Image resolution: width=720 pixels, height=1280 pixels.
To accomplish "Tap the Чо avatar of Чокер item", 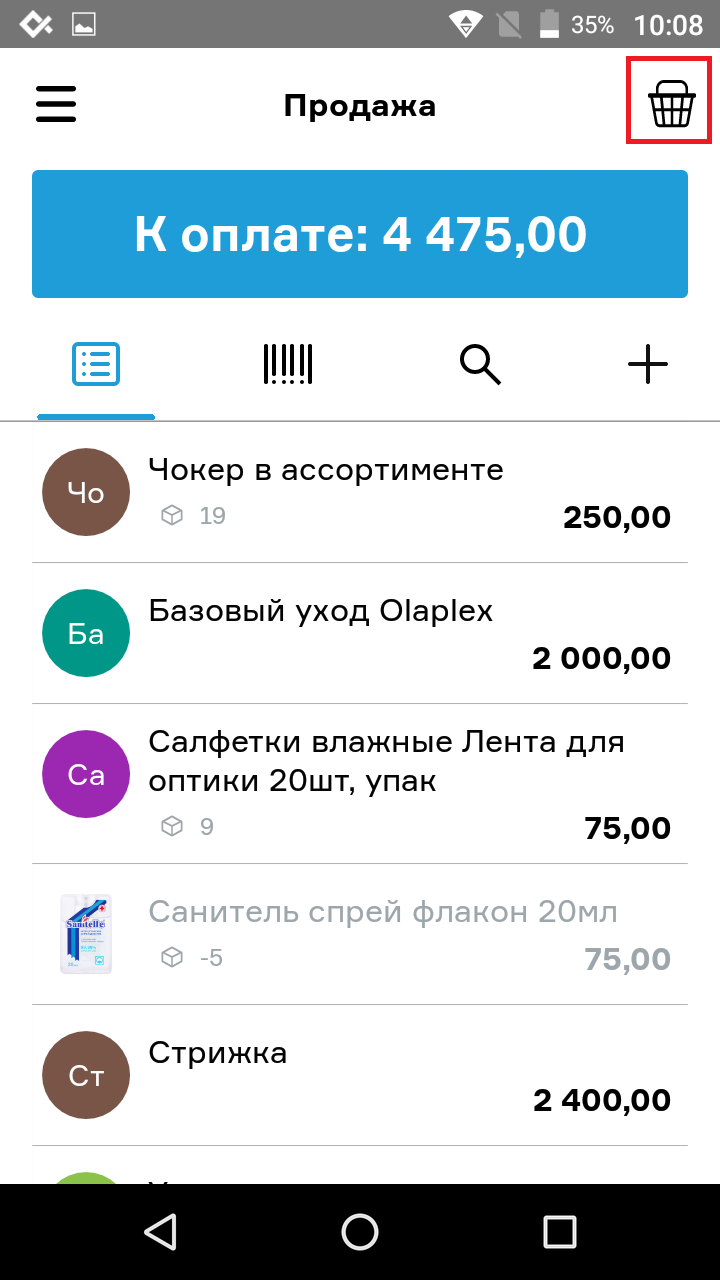I will click(x=85, y=492).
